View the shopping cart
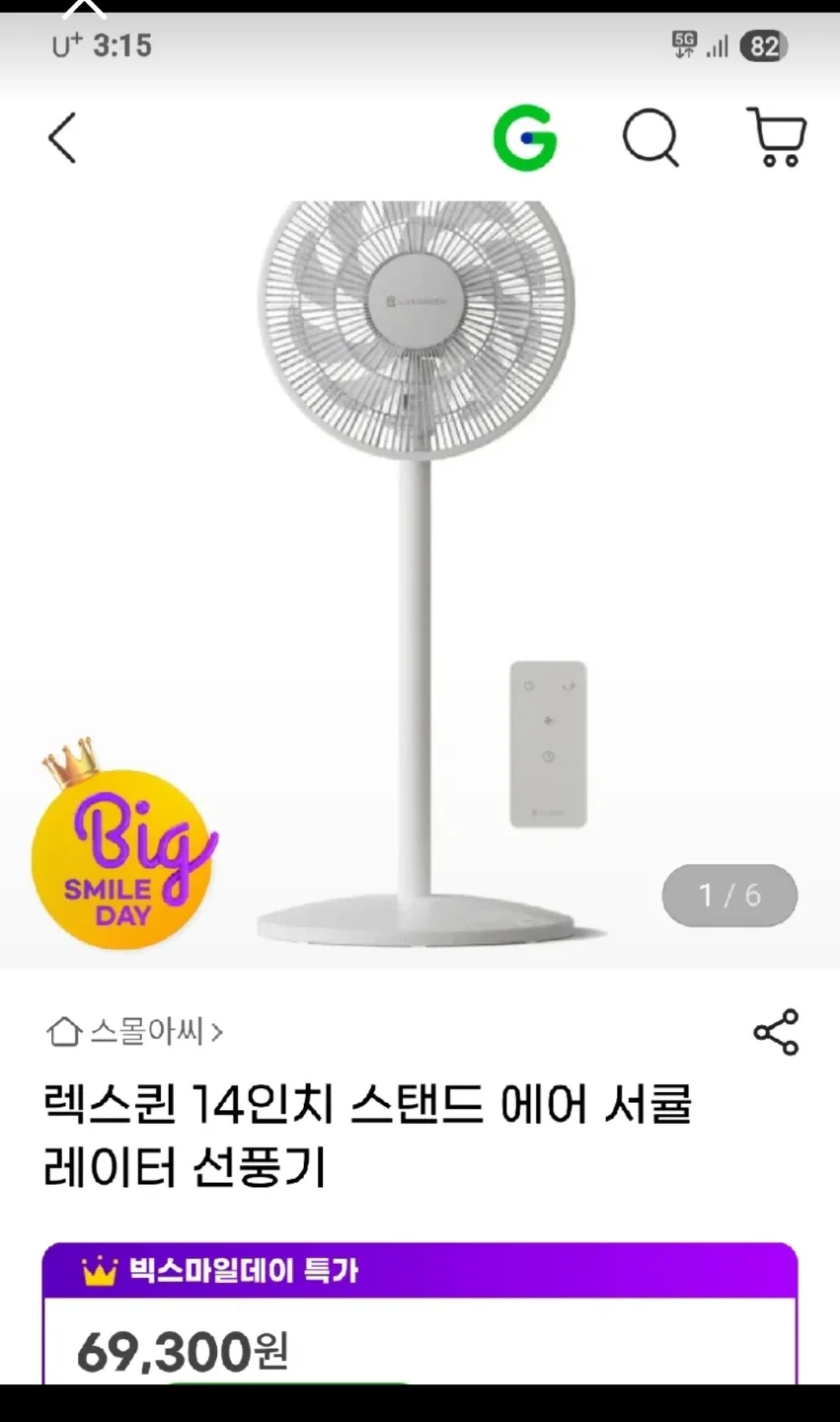 pyautogui.click(x=777, y=137)
